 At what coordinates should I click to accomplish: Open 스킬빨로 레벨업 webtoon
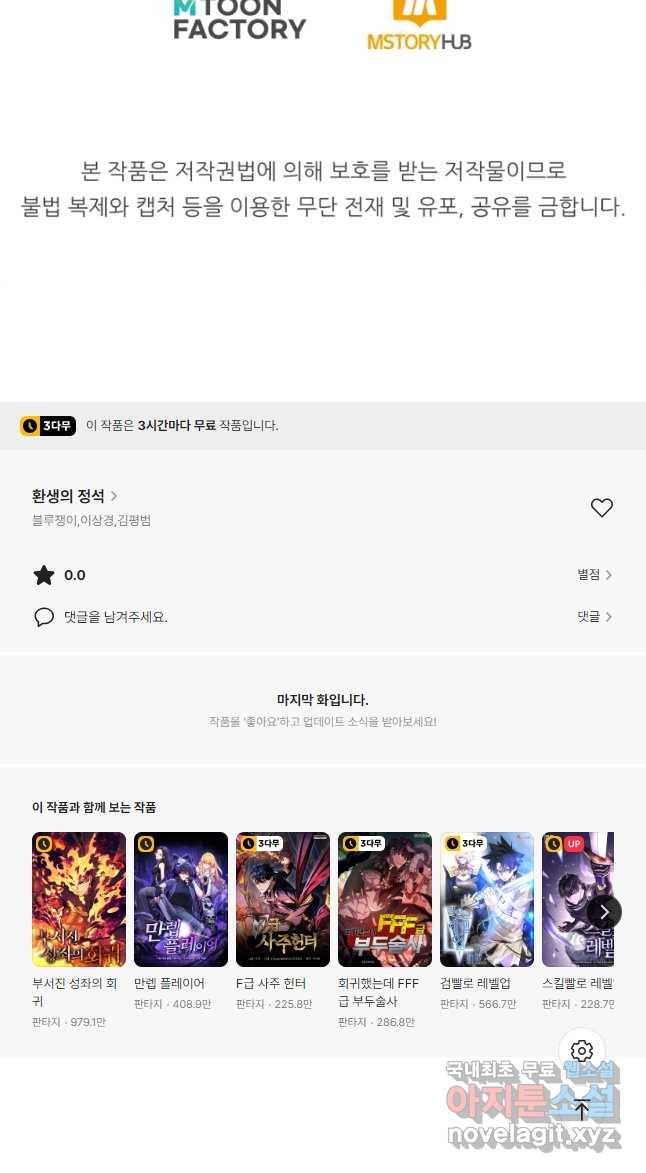[x=577, y=899]
